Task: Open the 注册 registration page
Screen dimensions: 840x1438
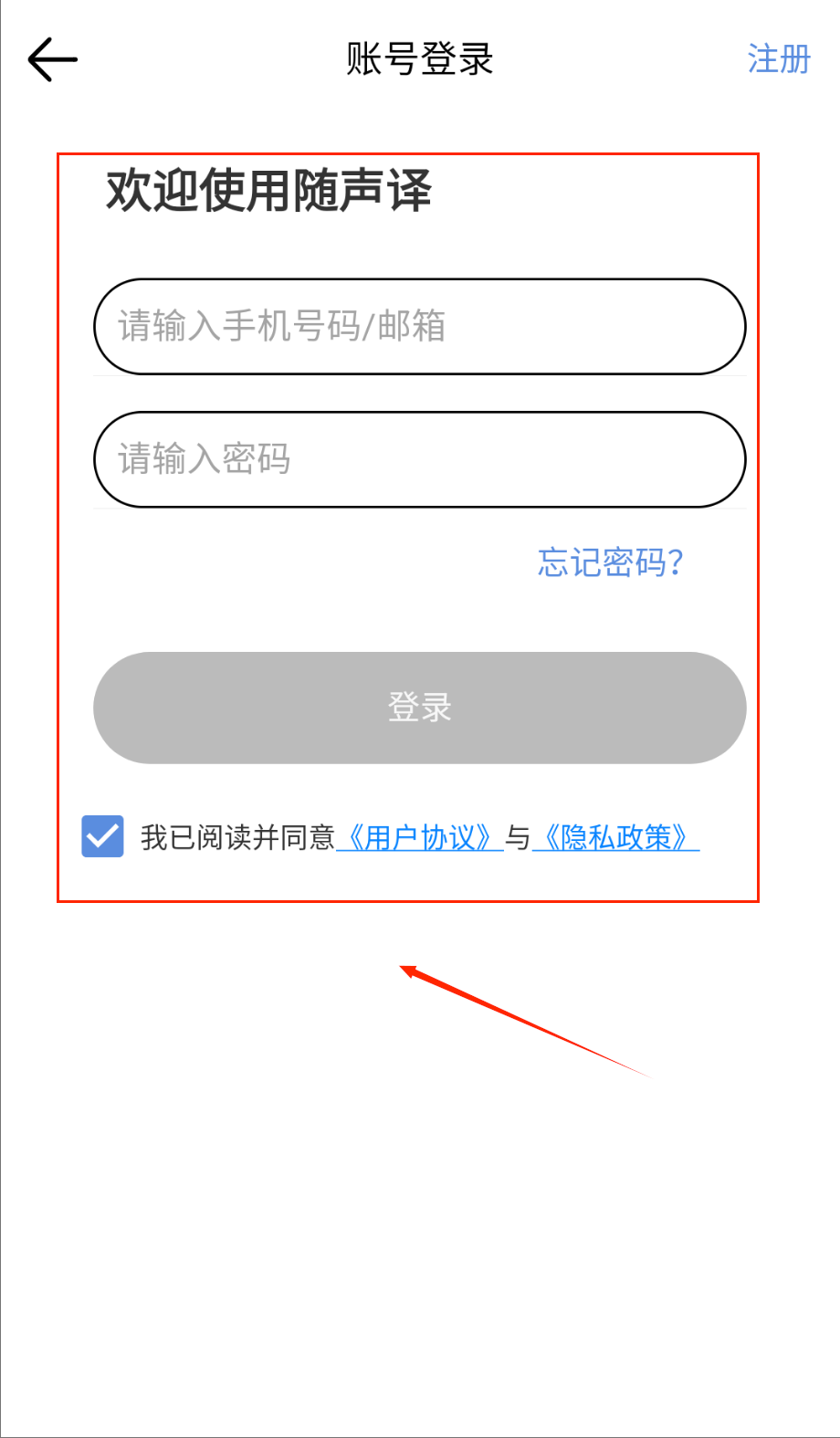Action: click(x=778, y=59)
